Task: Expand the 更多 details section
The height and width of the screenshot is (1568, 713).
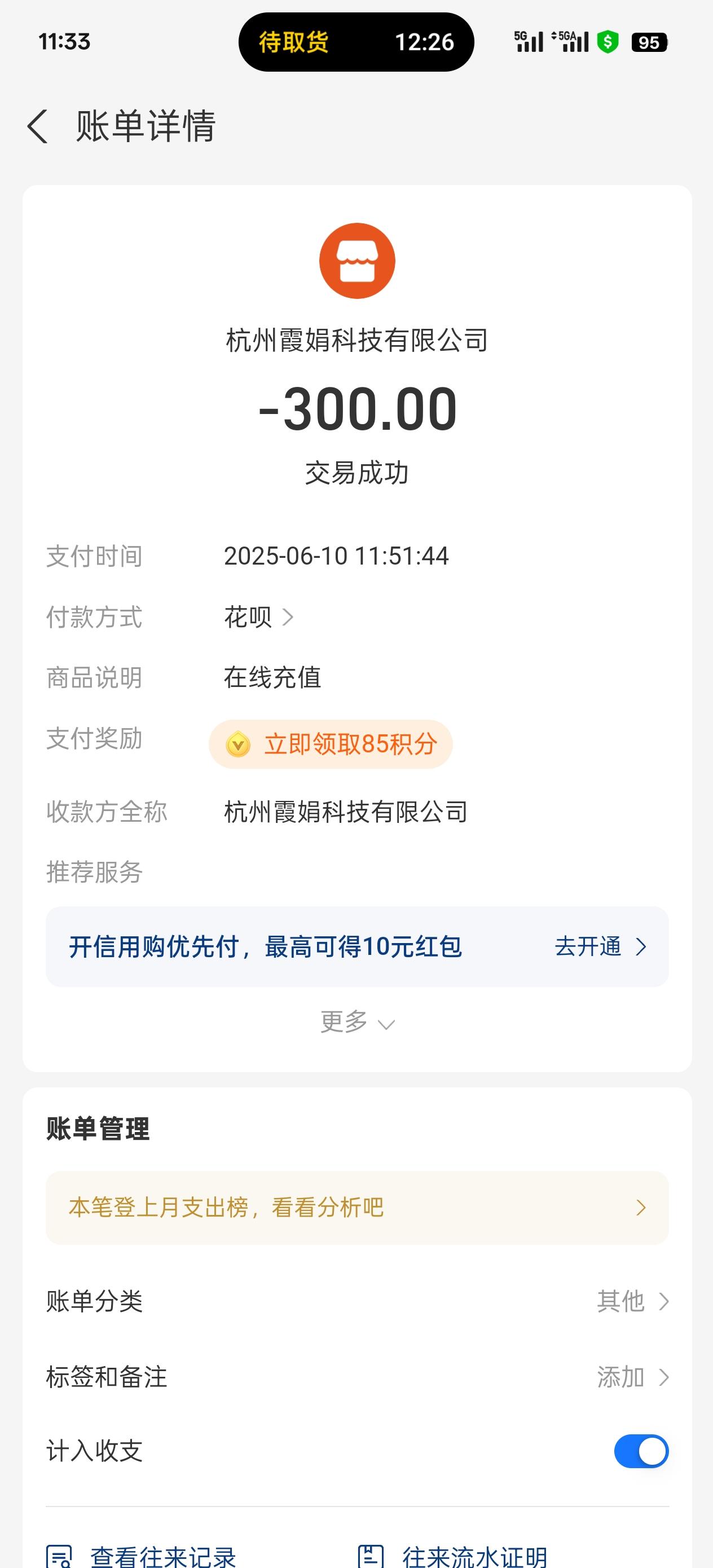Action: point(357,1022)
